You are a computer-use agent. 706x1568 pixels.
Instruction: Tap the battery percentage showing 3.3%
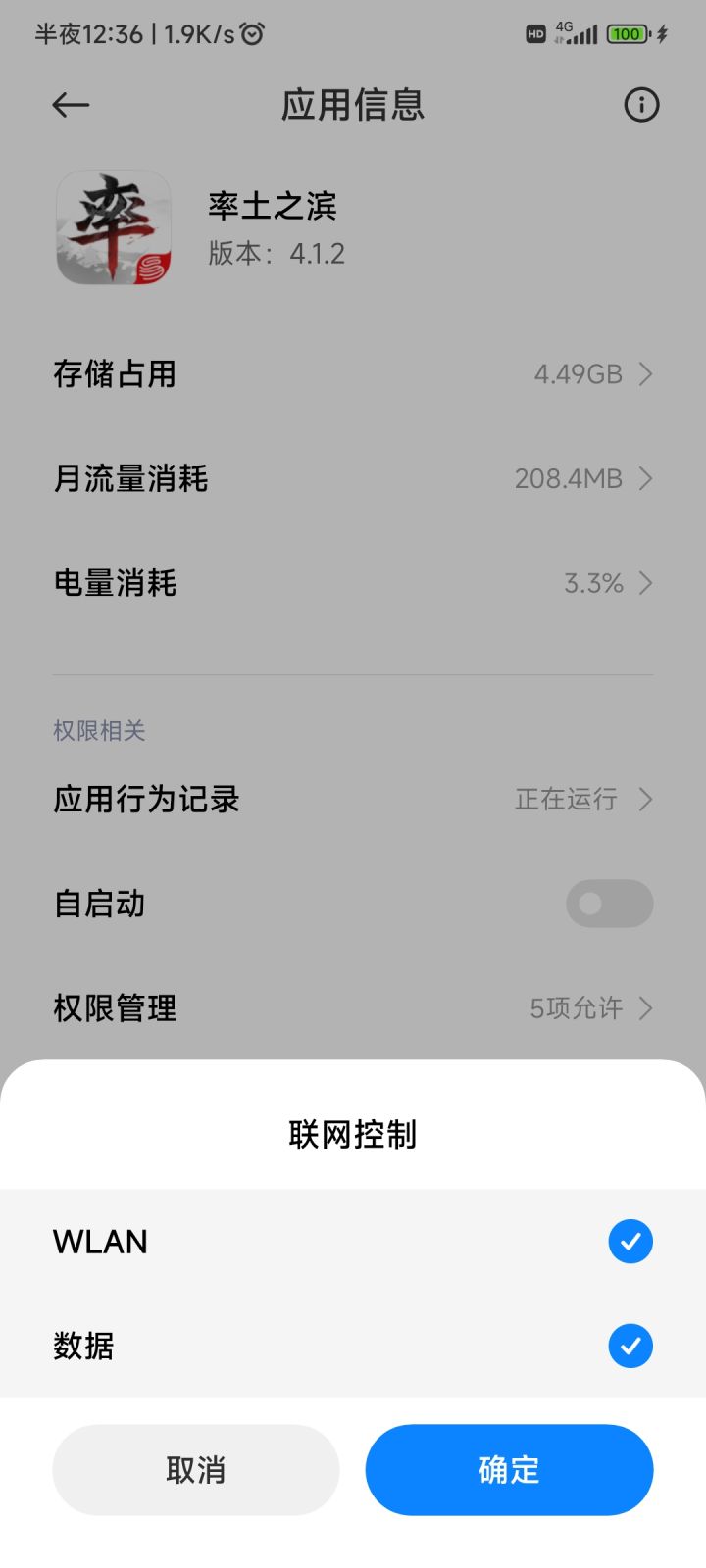coord(593,583)
